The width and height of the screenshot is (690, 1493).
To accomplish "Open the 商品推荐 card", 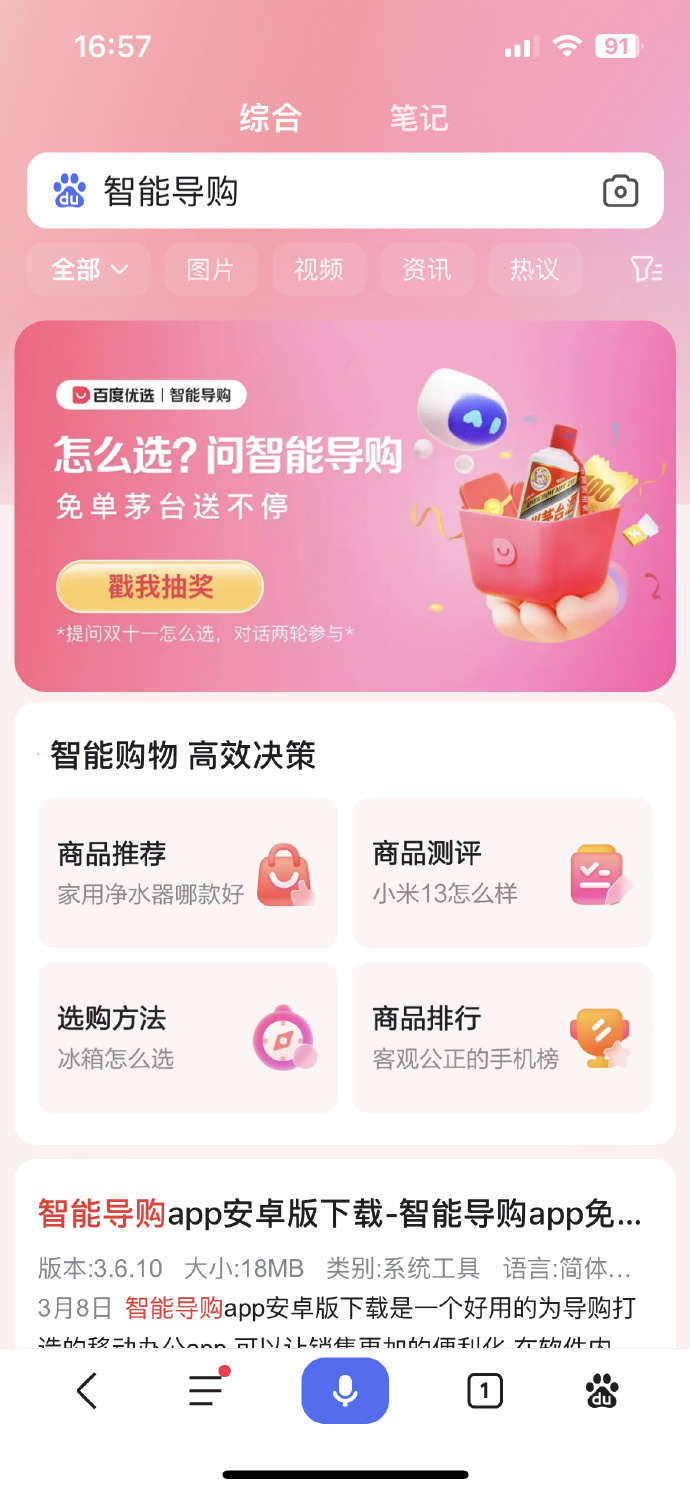I will (x=187, y=873).
